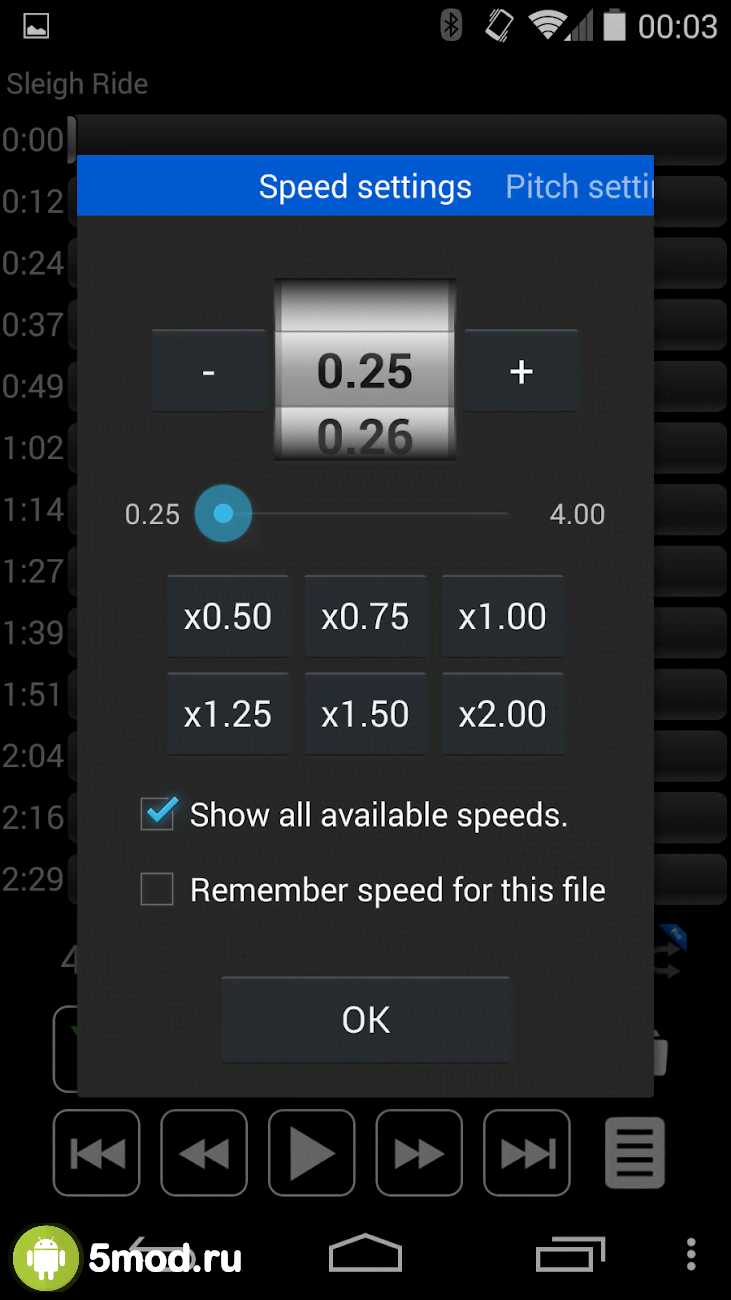The width and height of the screenshot is (731, 1300).
Task: Select 0.26 in the speed wheel
Action: point(365,436)
